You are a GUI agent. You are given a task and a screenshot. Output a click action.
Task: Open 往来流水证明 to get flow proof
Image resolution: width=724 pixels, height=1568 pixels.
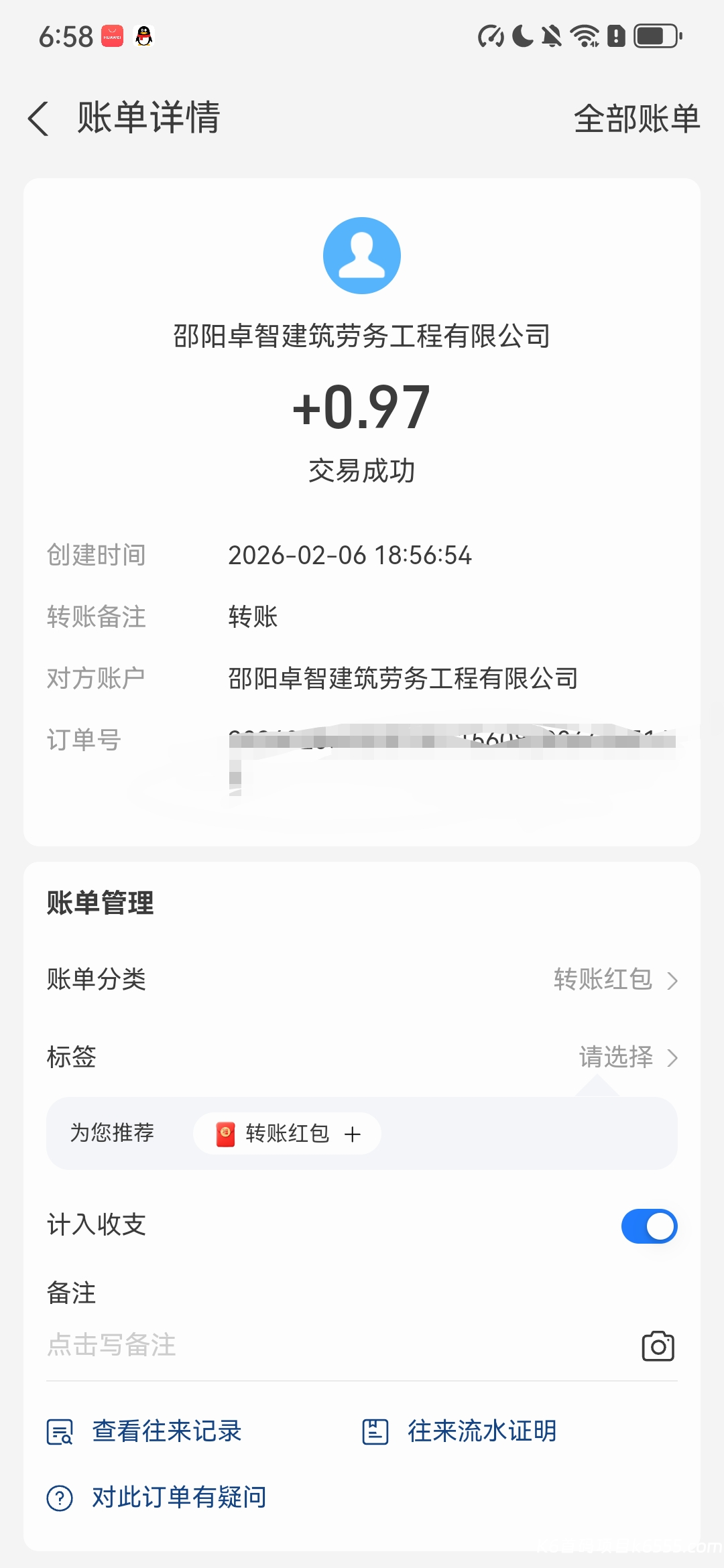point(481,1431)
